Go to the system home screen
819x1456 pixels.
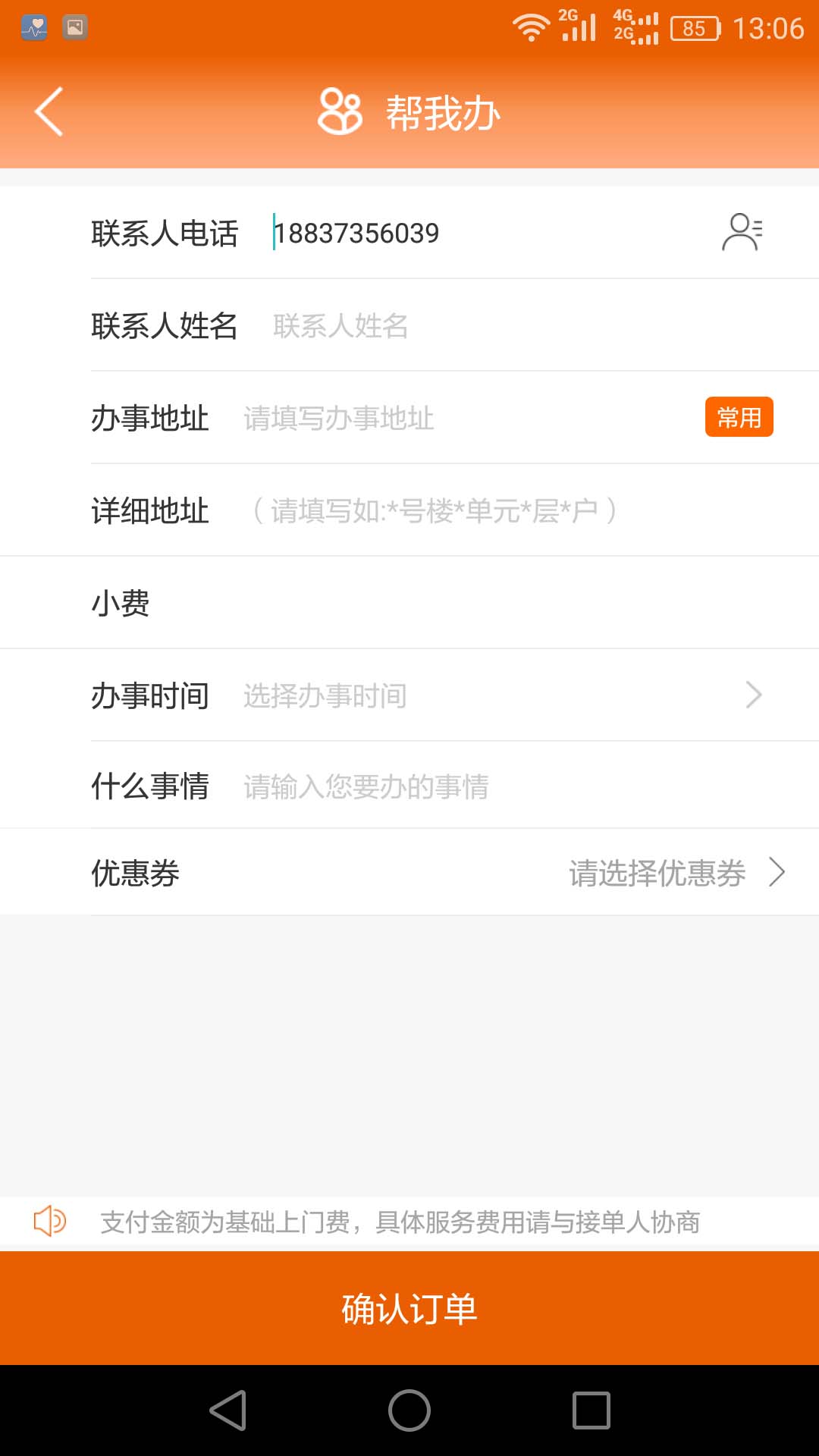pyautogui.click(x=409, y=1410)
